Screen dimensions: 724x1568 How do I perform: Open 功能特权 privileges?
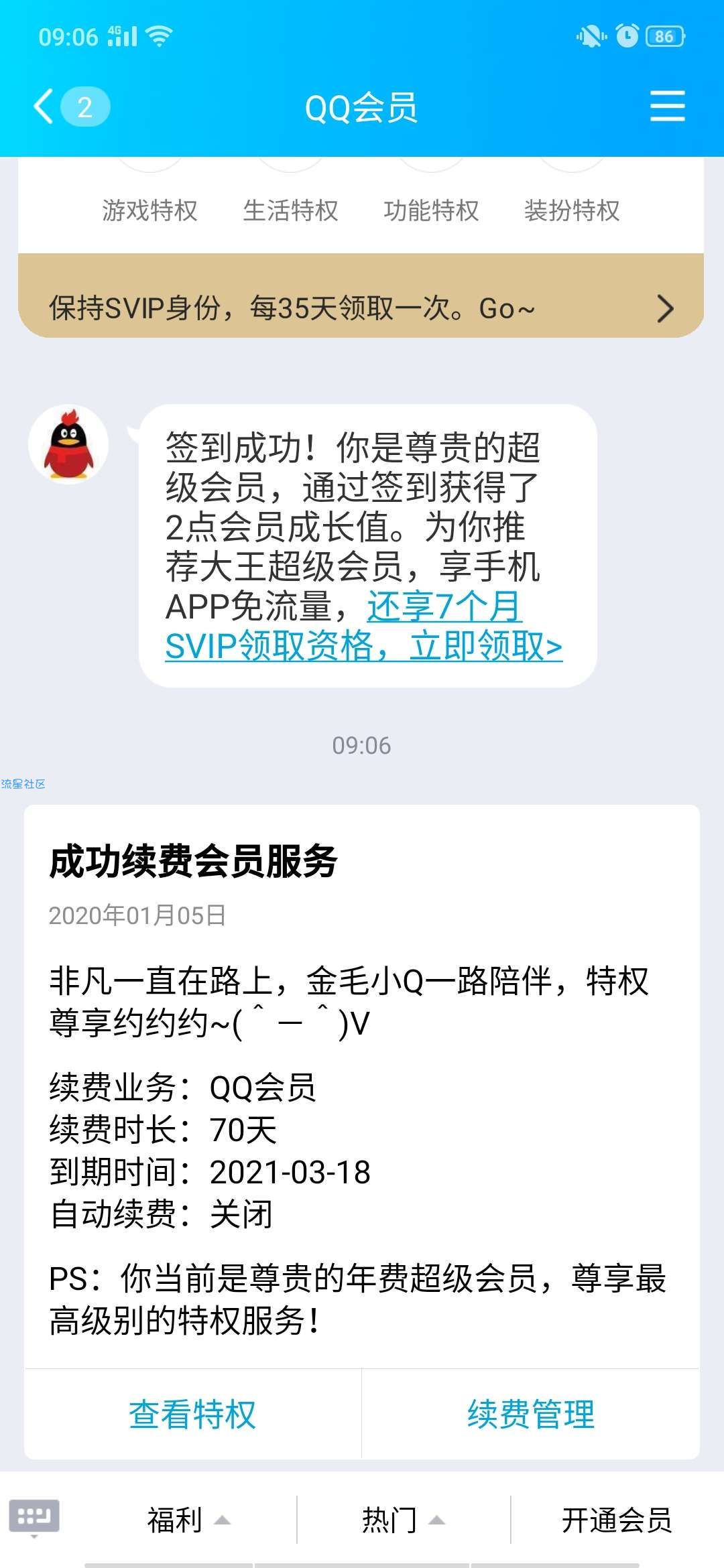coord(431,210)
